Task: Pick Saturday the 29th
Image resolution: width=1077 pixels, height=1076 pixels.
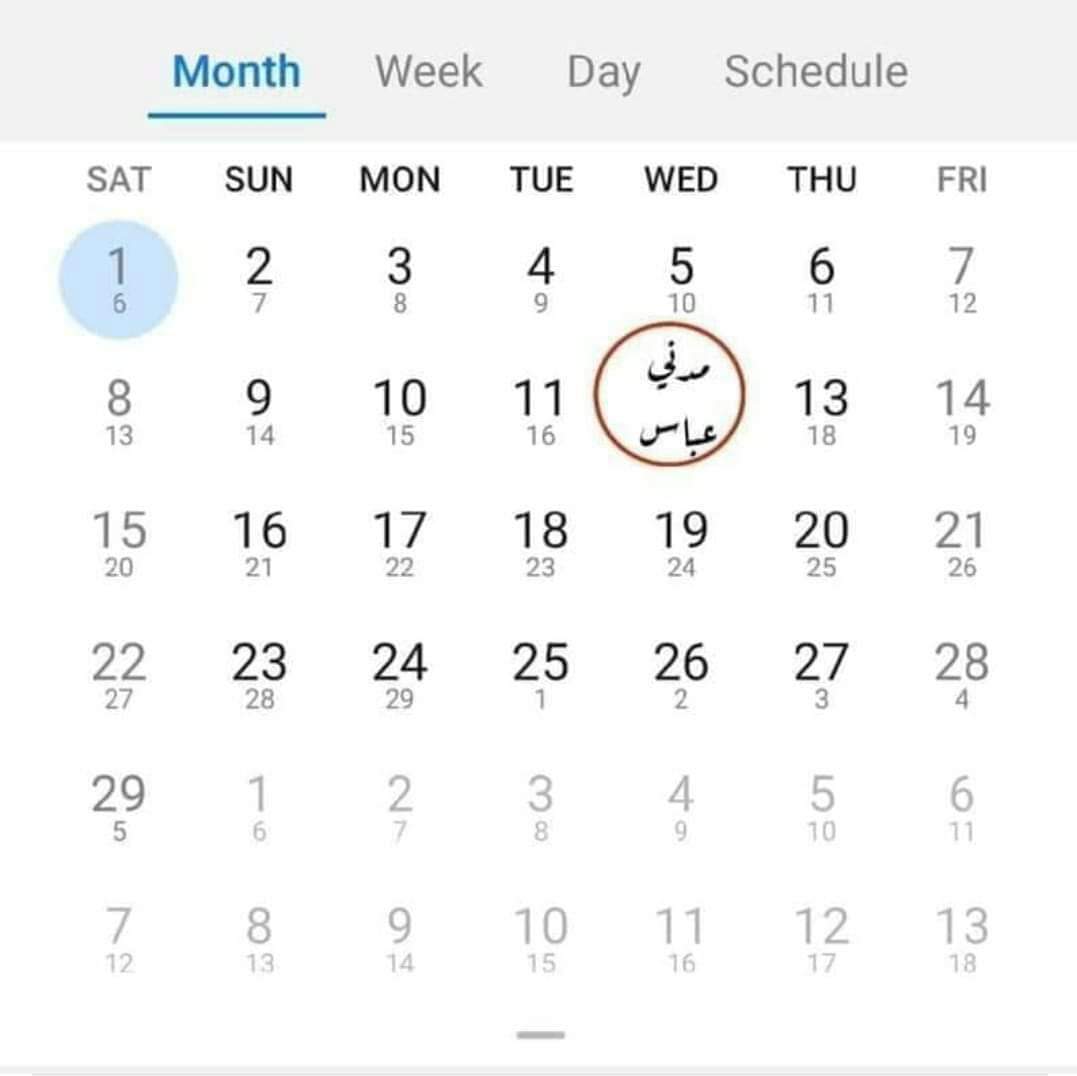Action: coord(118,806)
